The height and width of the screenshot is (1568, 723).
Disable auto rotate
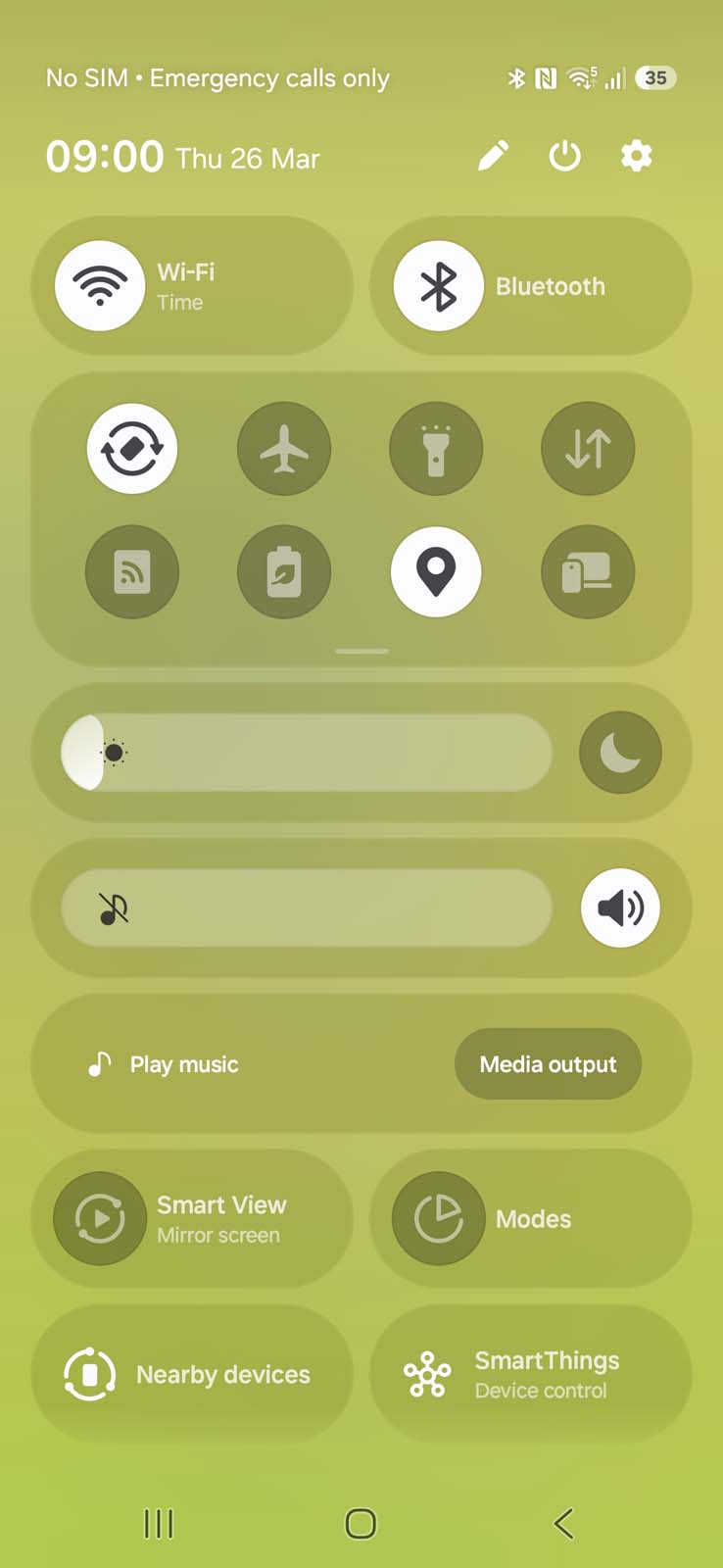coord(132,449)
